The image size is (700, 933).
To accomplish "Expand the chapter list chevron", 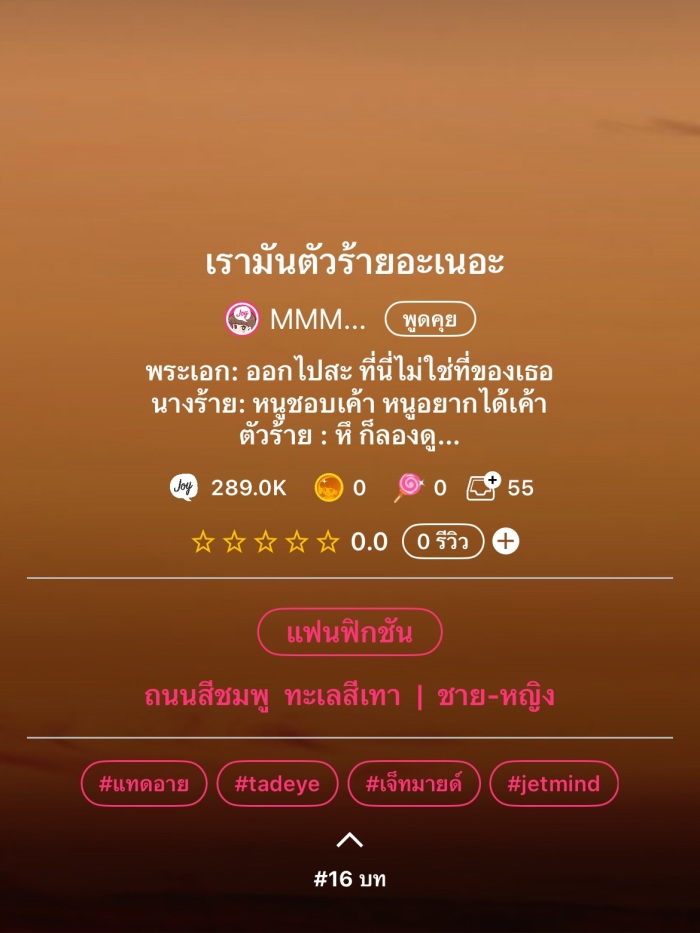I will (x=350, y=840).
